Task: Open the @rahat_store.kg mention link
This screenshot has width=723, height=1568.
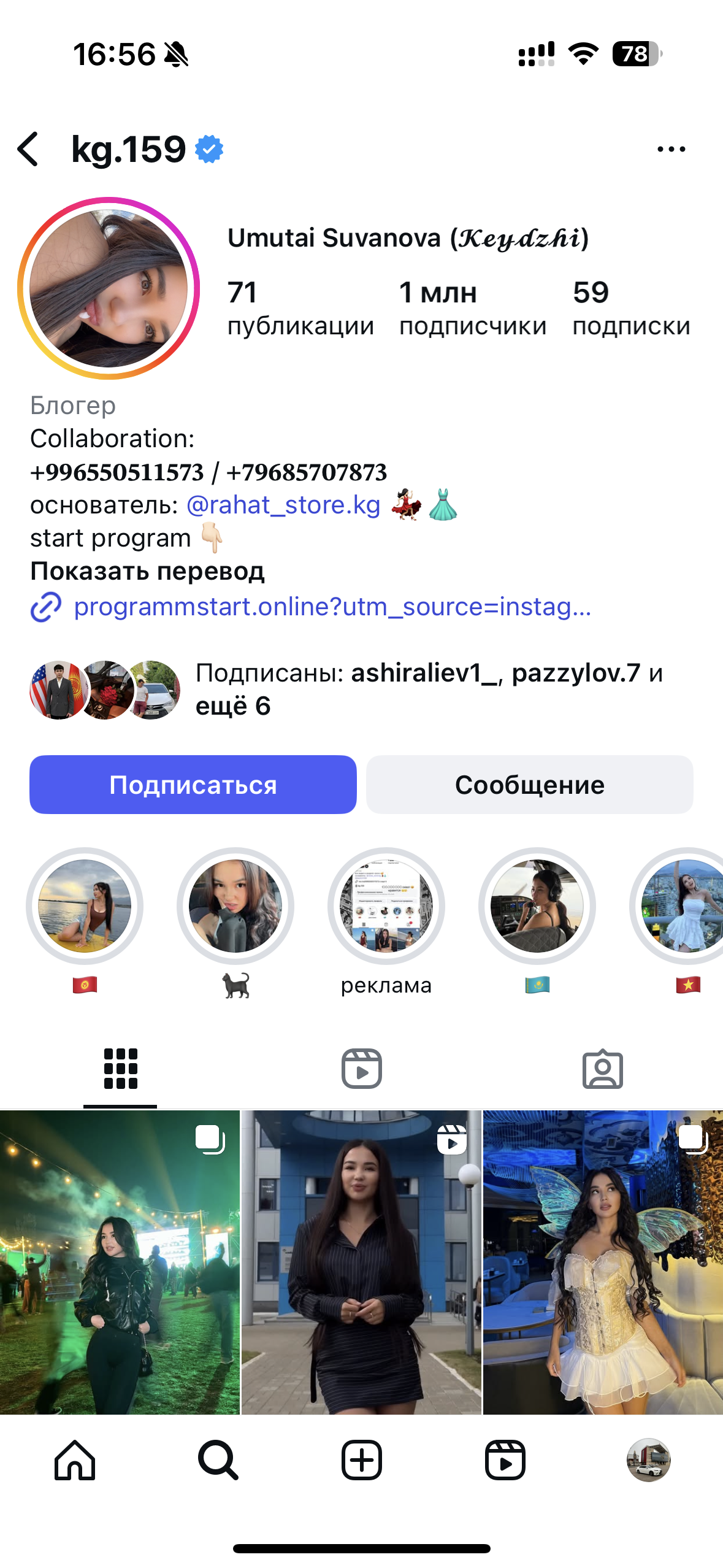Action: (283, 505)
